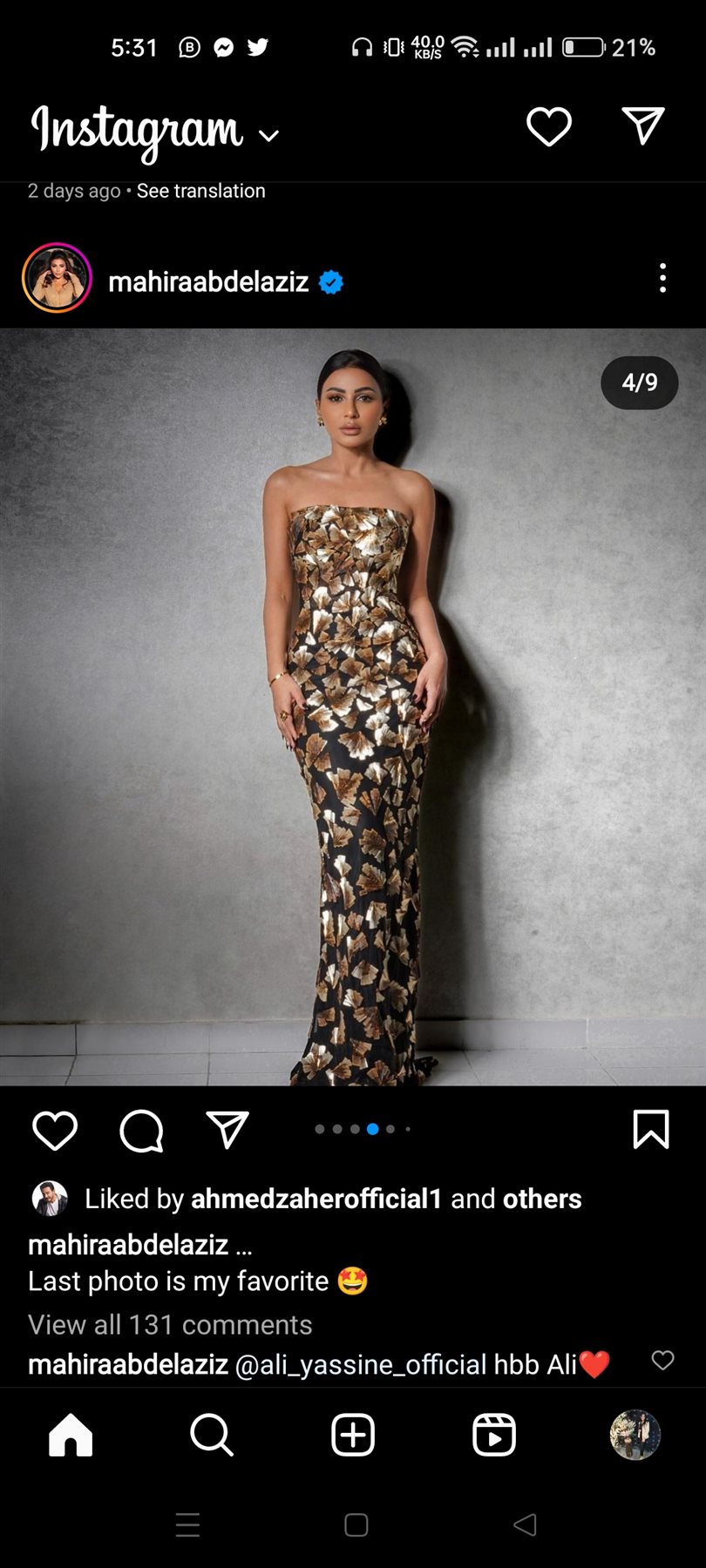Open the activity heart in the header

pyautogui.click(x=549, y=127)
